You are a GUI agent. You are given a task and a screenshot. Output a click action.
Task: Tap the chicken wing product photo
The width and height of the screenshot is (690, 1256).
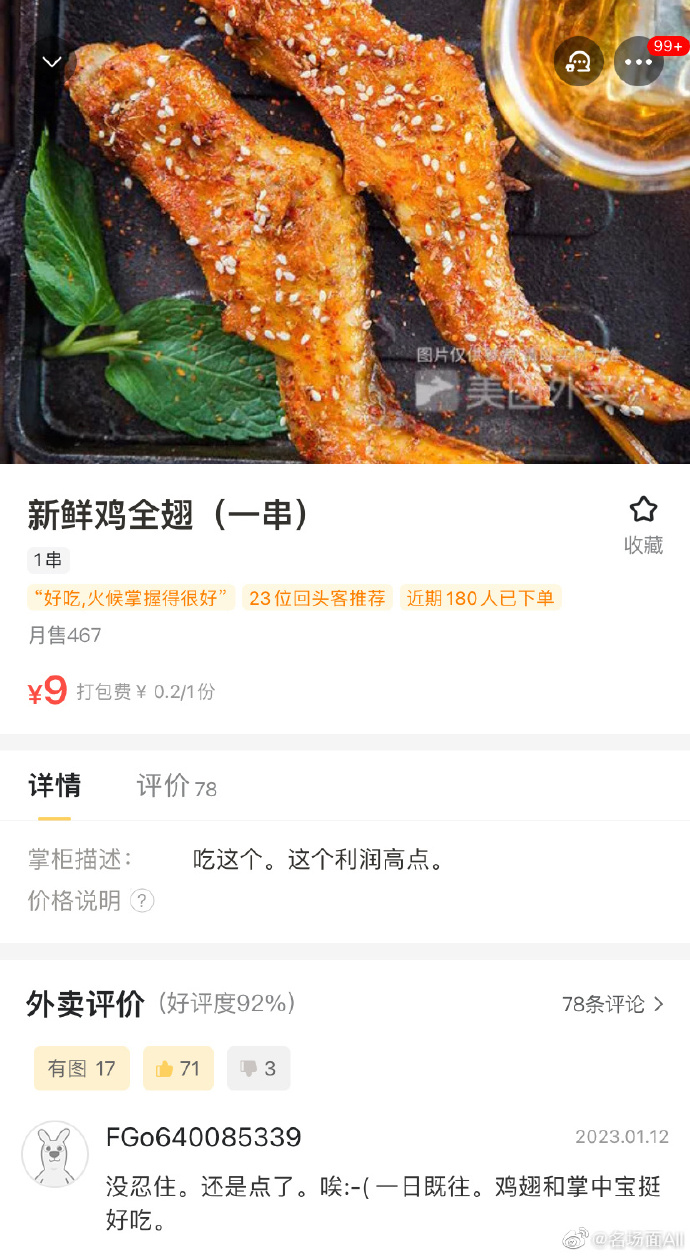(345, 232)
